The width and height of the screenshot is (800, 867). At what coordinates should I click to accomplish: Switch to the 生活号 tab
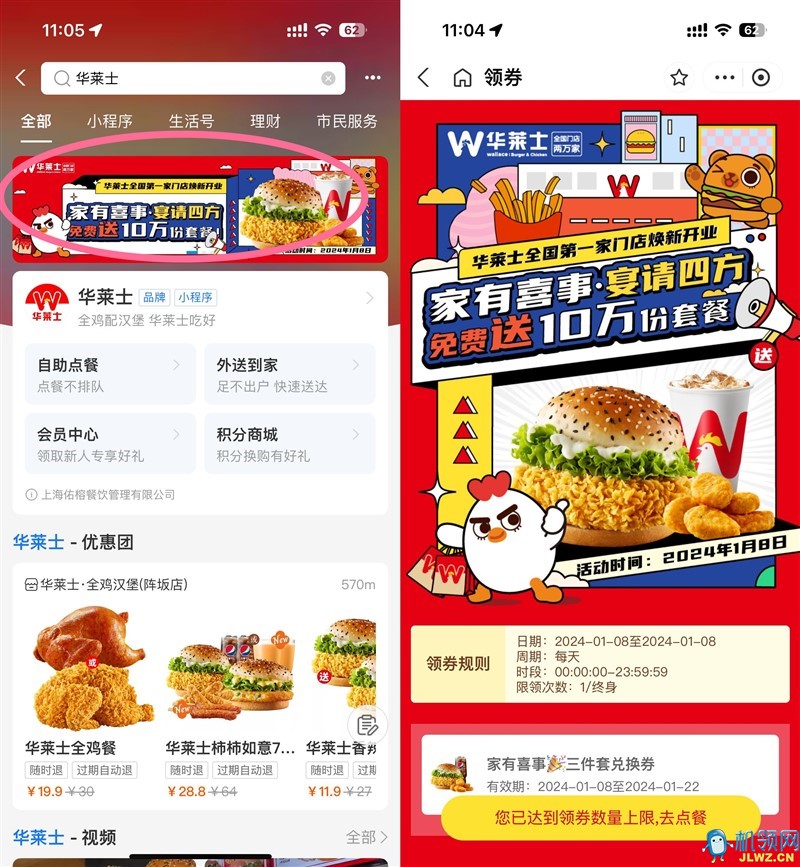point(191,121)
